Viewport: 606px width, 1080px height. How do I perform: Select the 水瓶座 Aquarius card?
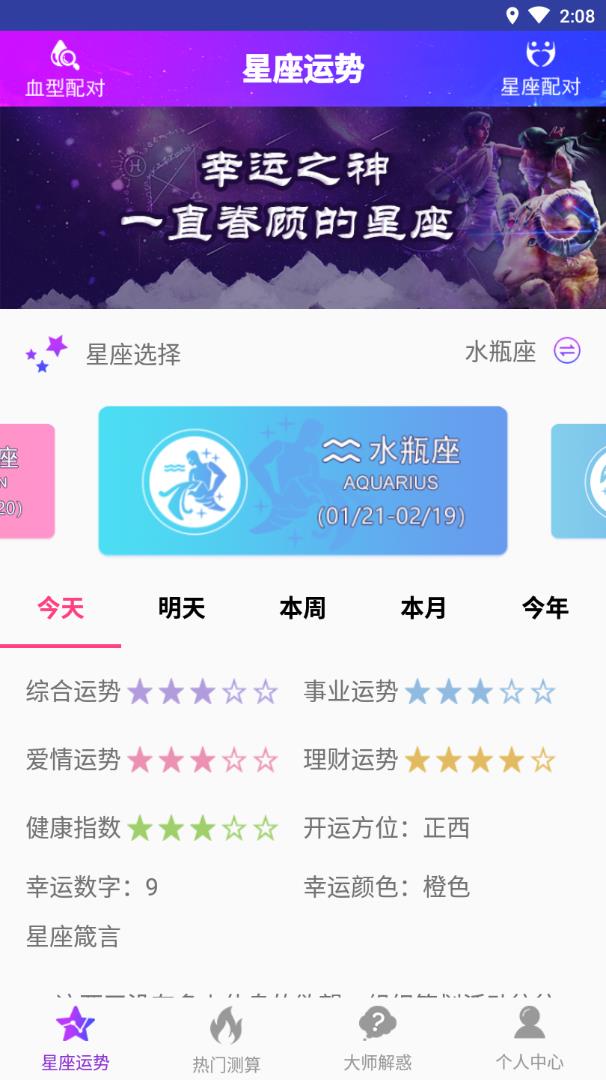pos(303,481)
